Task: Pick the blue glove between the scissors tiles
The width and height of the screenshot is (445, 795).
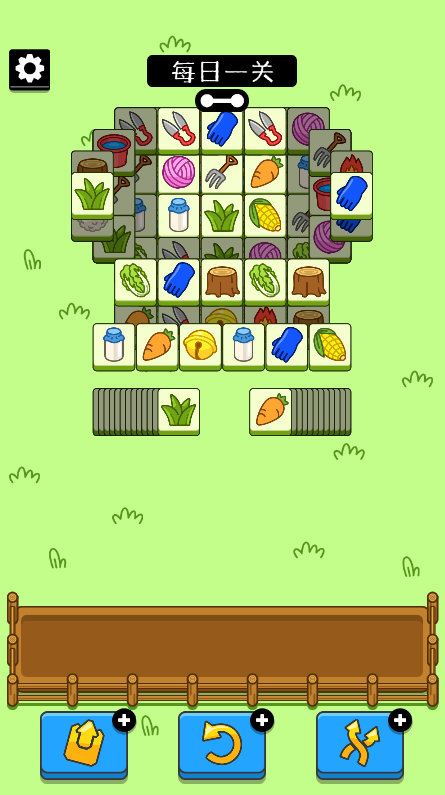Action: [x=222, y=129]
